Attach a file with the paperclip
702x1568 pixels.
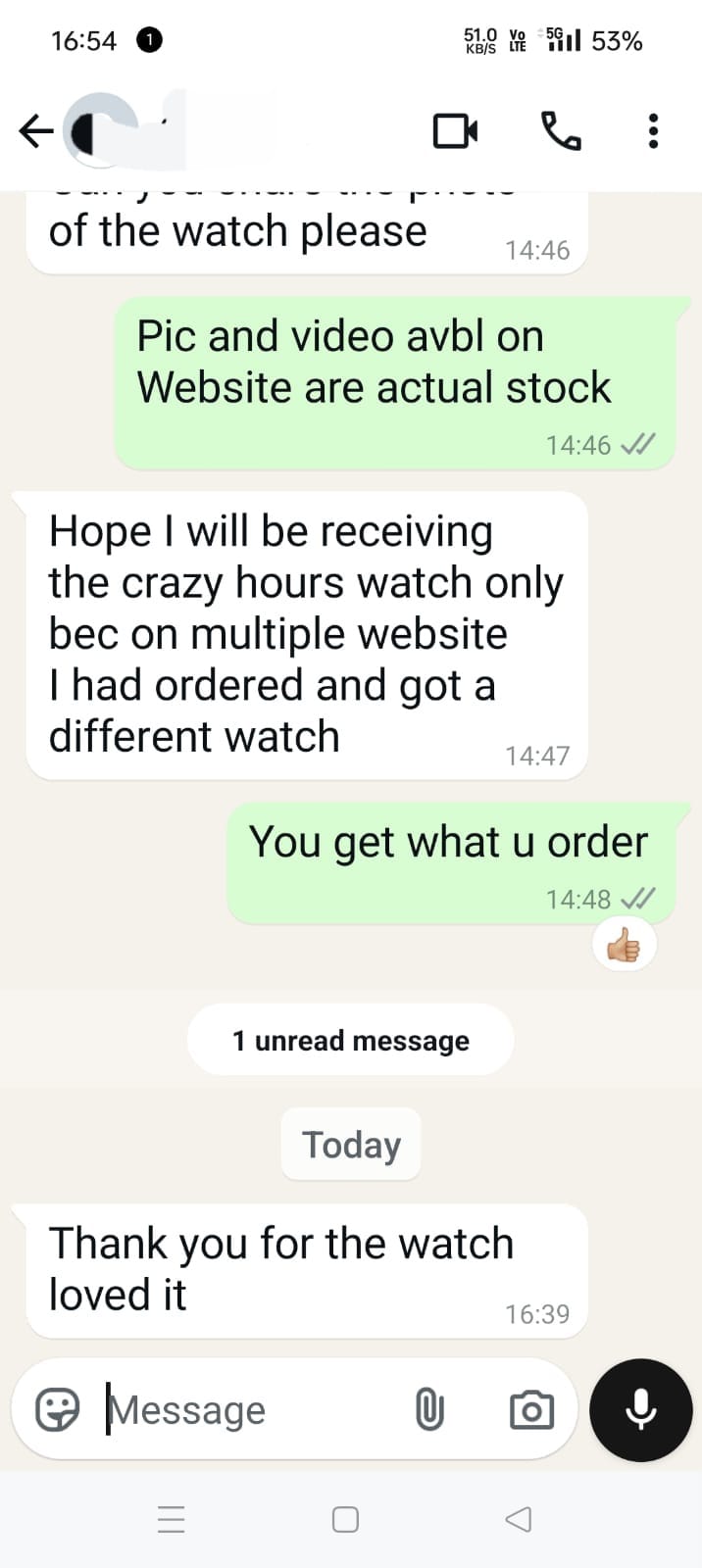click(429, 1410)
